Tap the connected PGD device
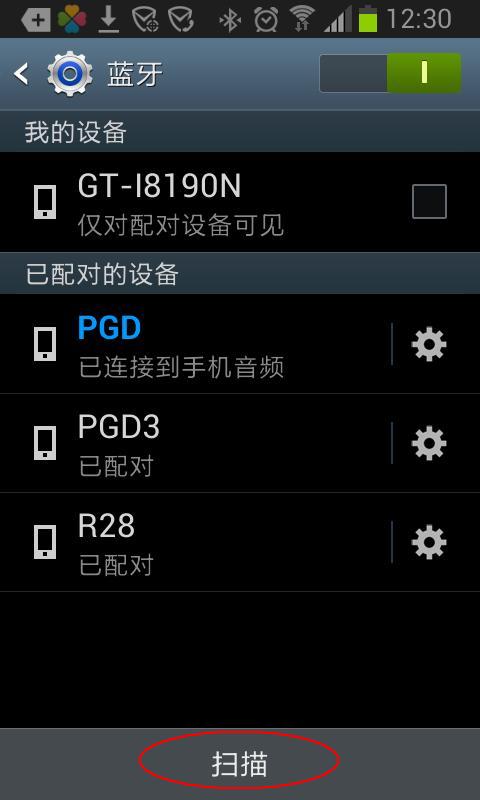The width and height of the screenshot is (480, 800). click(195, 344)
